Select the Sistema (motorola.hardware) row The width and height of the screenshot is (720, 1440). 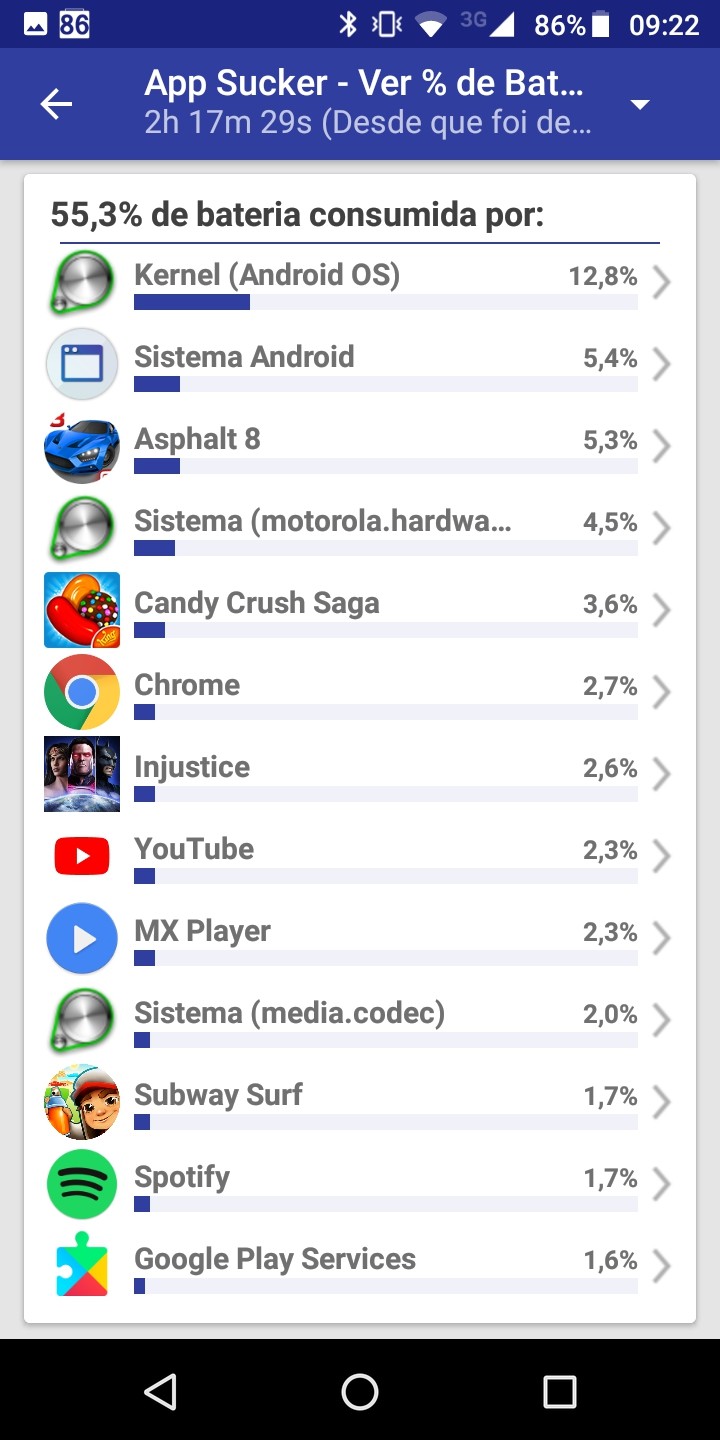pos(360,529)
